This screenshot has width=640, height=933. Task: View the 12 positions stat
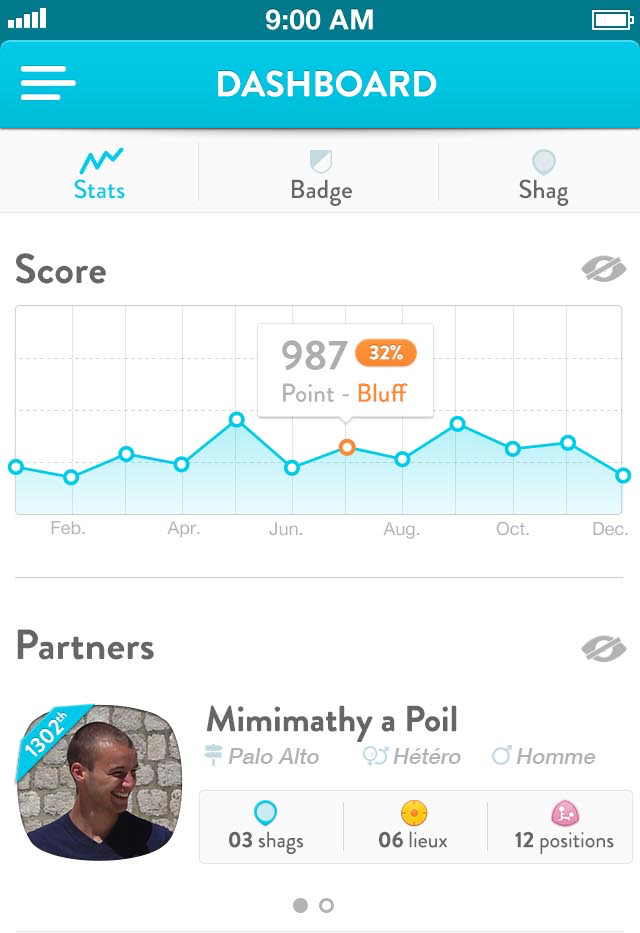[564, 827]
